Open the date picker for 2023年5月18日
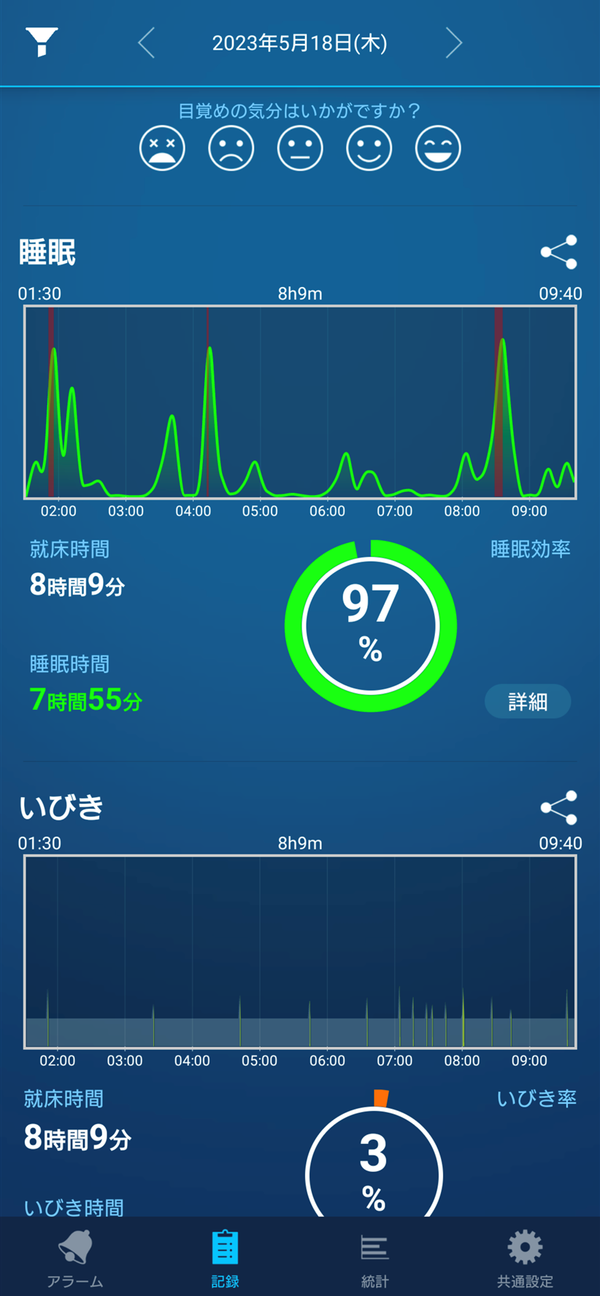Viewport: 600px width, 1296px height. (x=300, y=43)
